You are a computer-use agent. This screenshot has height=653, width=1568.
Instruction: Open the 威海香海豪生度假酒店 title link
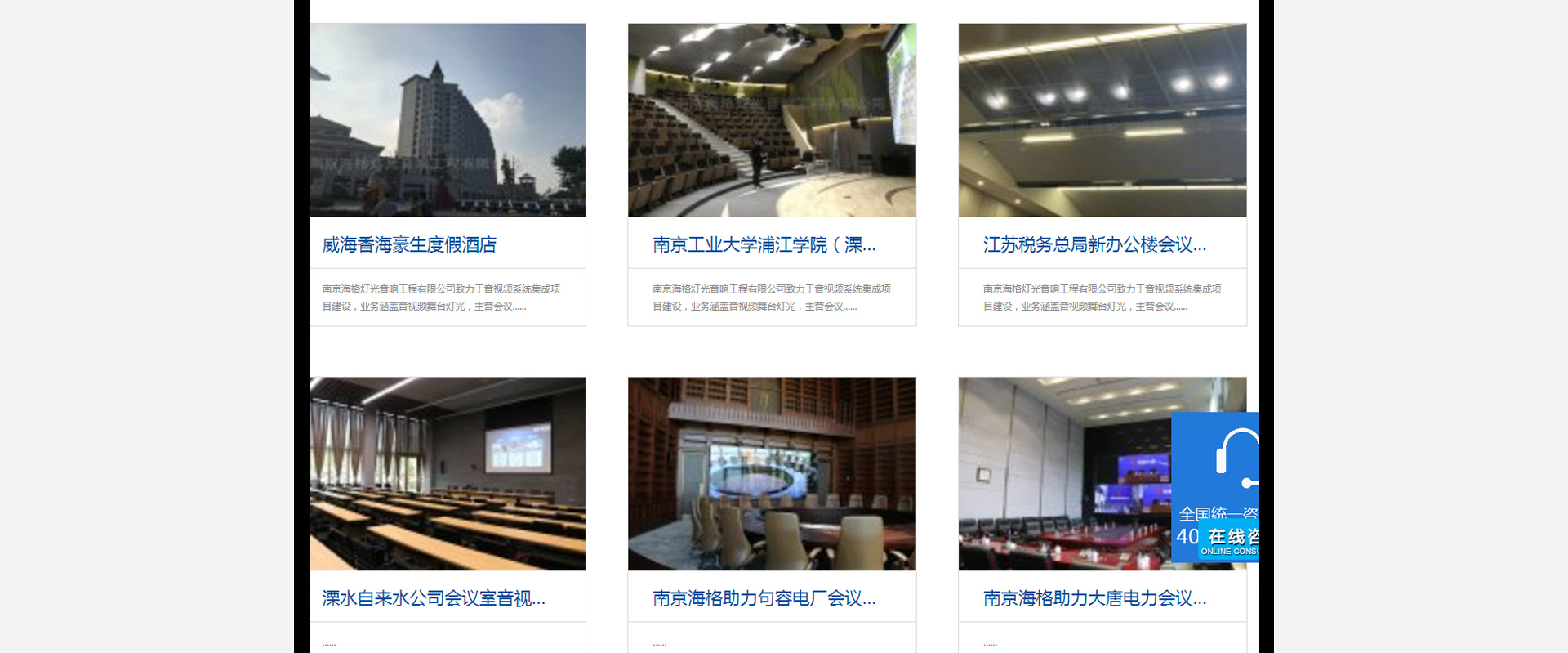coord(409,244)
